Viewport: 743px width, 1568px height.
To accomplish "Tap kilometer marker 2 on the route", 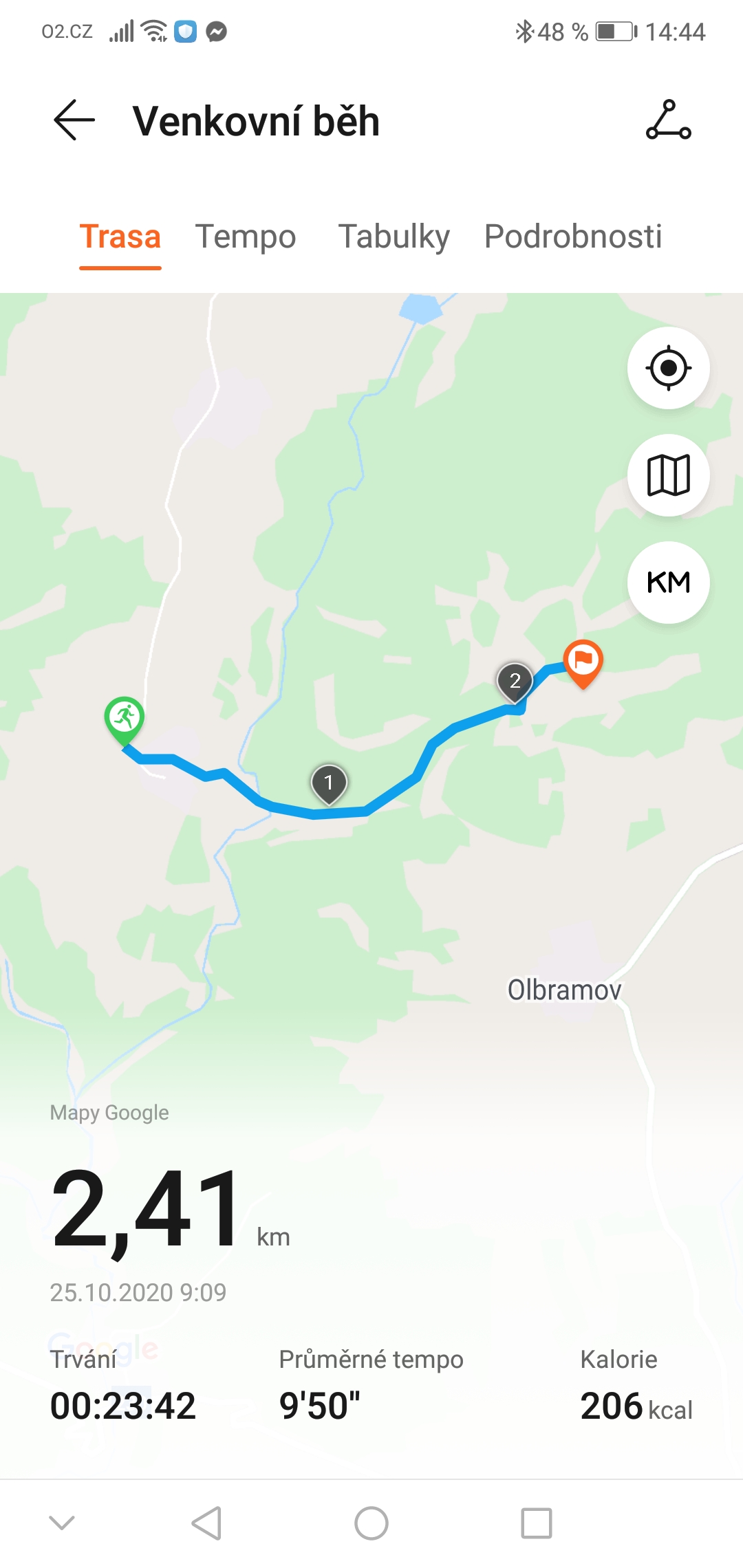I will [x=515, y=682].
